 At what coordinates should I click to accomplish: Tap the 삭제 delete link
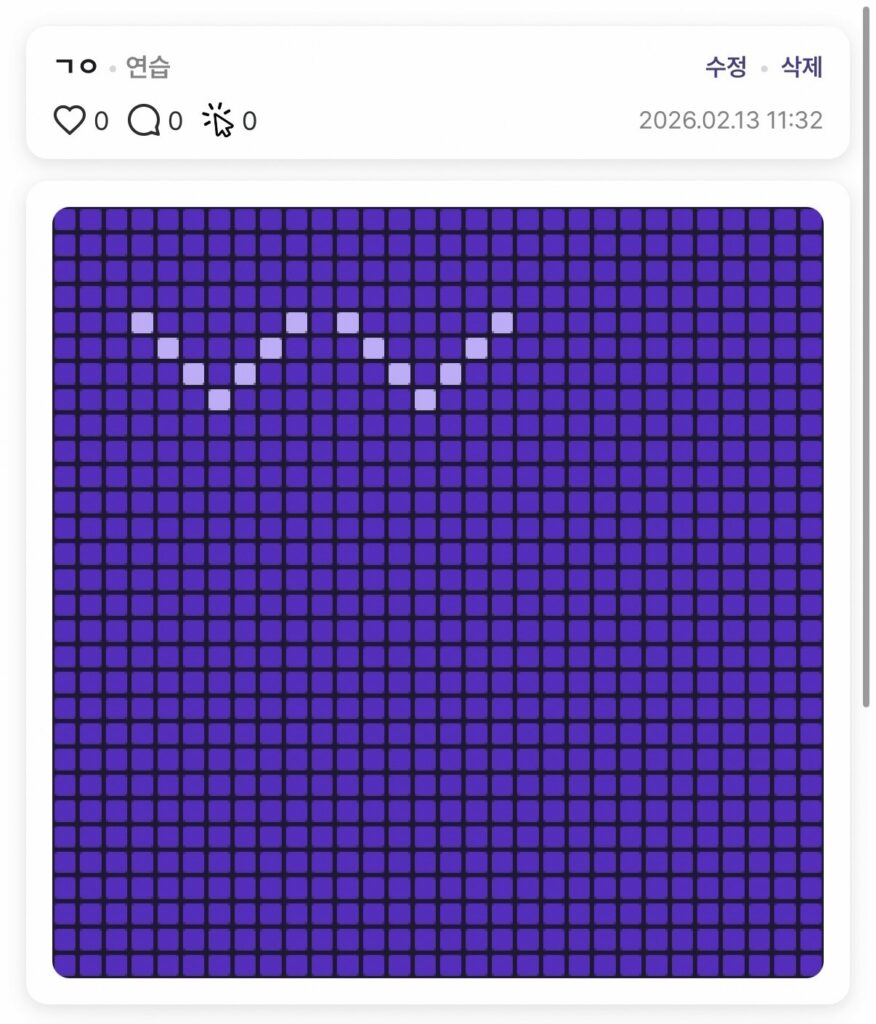click(801, 67)
